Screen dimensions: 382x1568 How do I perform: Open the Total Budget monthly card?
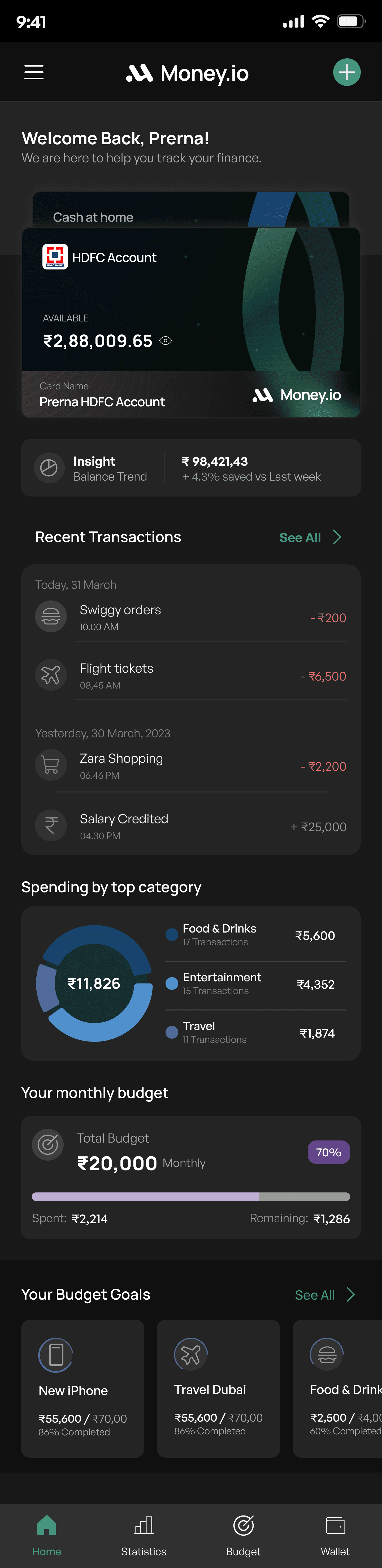(x=190, y=1177)
